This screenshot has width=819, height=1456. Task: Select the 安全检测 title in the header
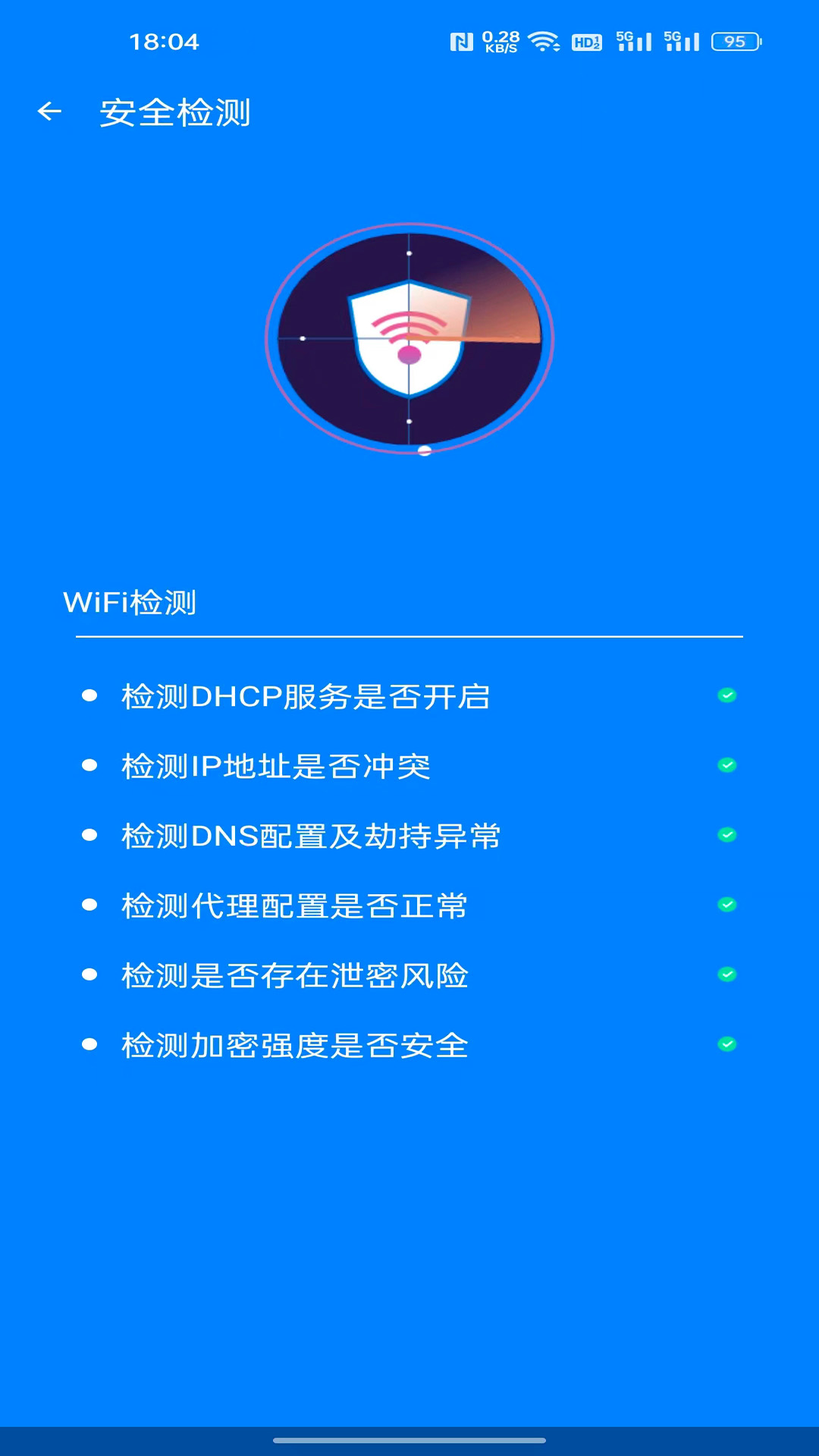(176, 114)
